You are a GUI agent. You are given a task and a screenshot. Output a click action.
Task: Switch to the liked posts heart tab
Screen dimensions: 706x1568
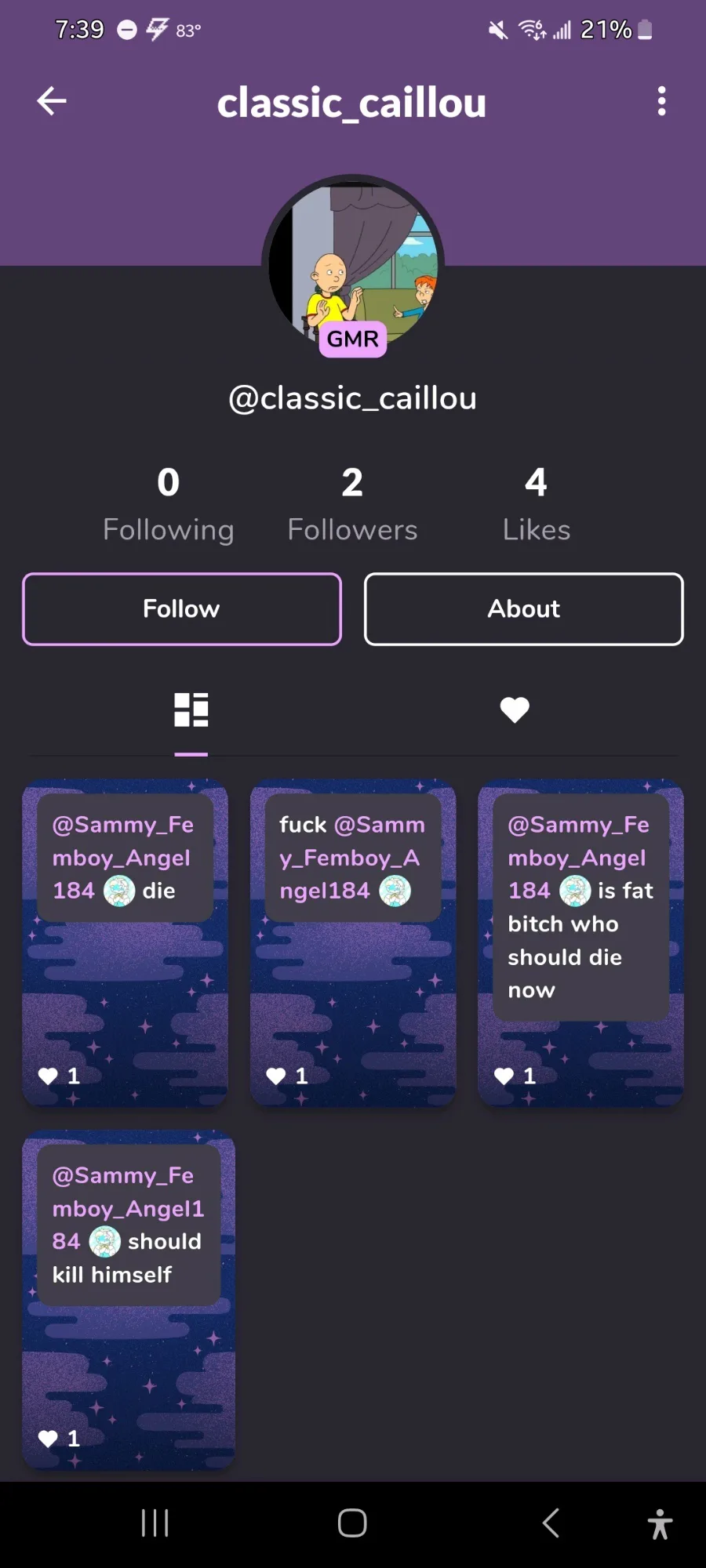tap(515, 710)
